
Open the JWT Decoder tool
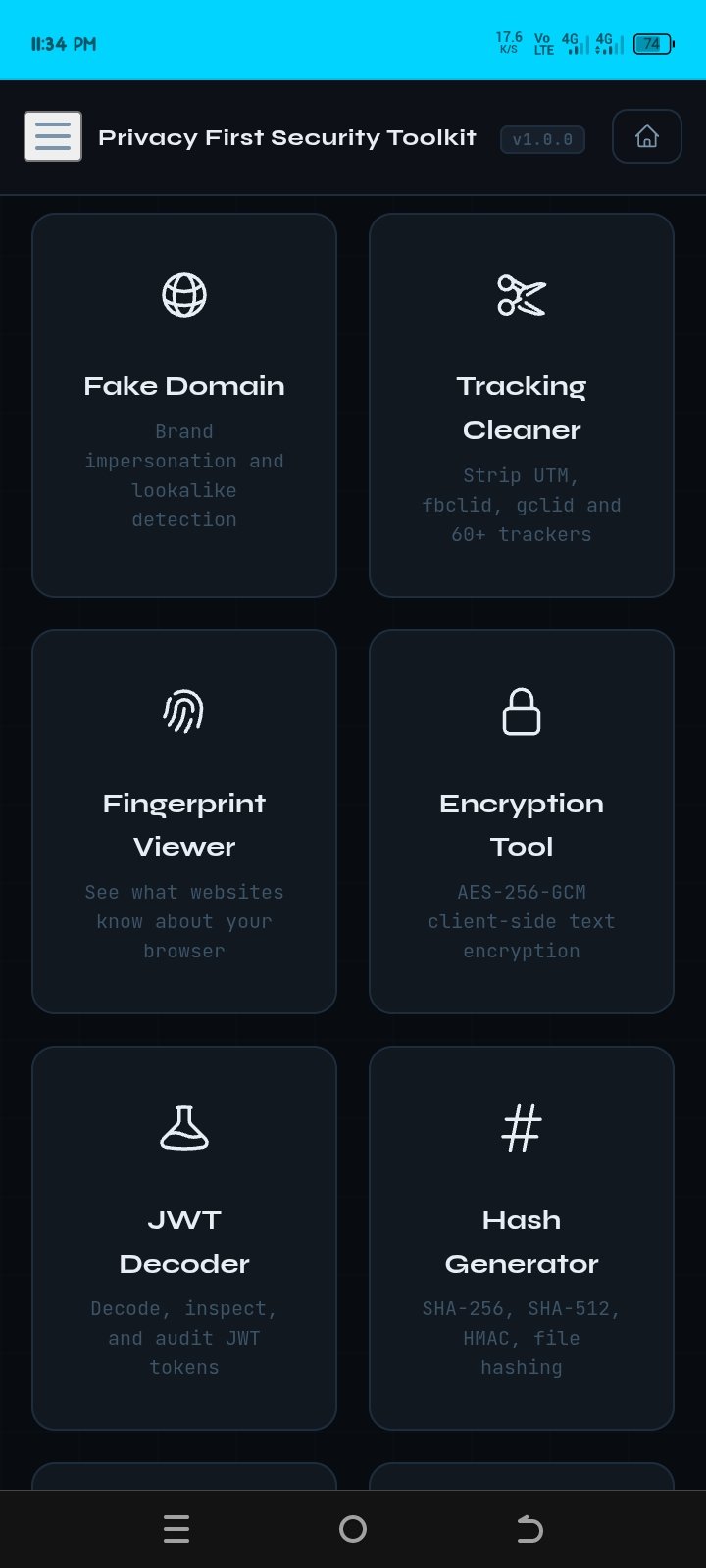pos(184,1238)
